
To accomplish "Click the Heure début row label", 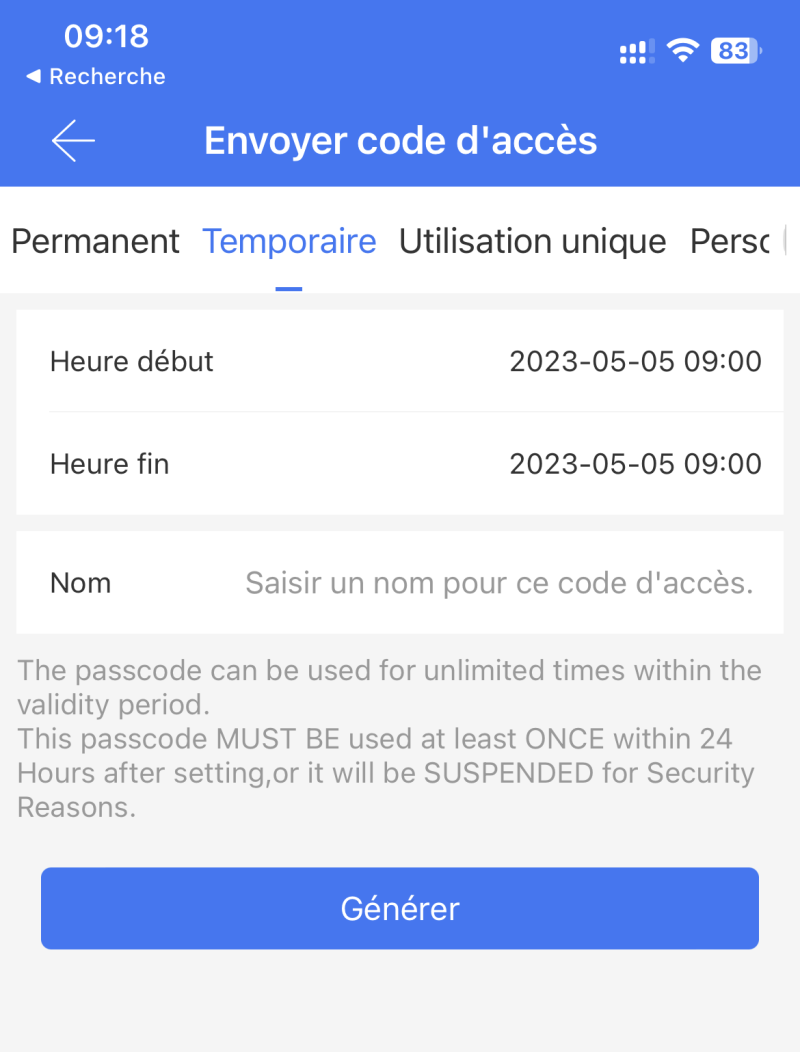I will (x=131, y=361).
